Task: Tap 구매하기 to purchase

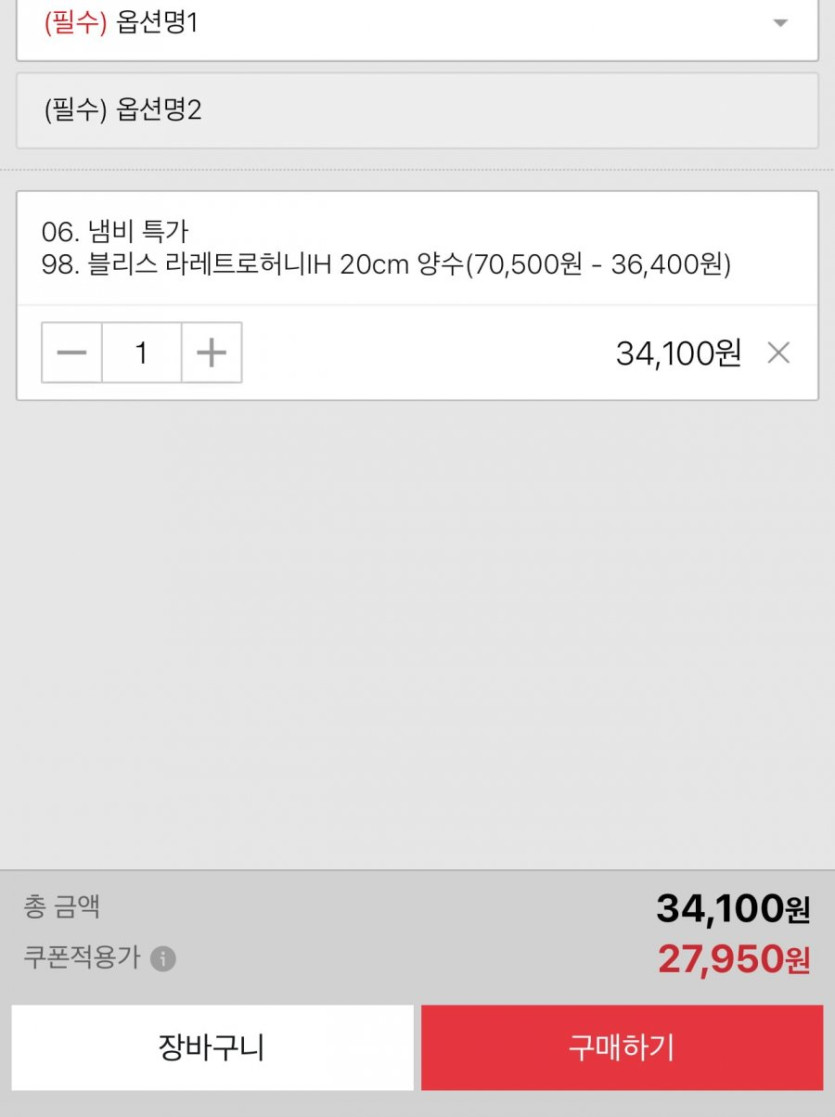Action: coord(621,1048)
